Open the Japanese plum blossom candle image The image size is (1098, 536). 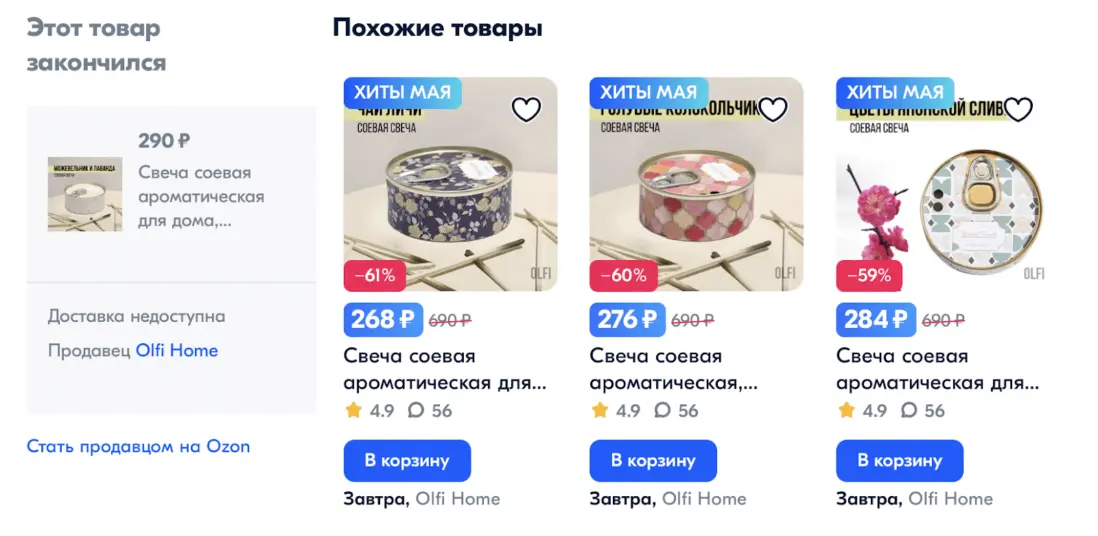(x=941, y=200)
